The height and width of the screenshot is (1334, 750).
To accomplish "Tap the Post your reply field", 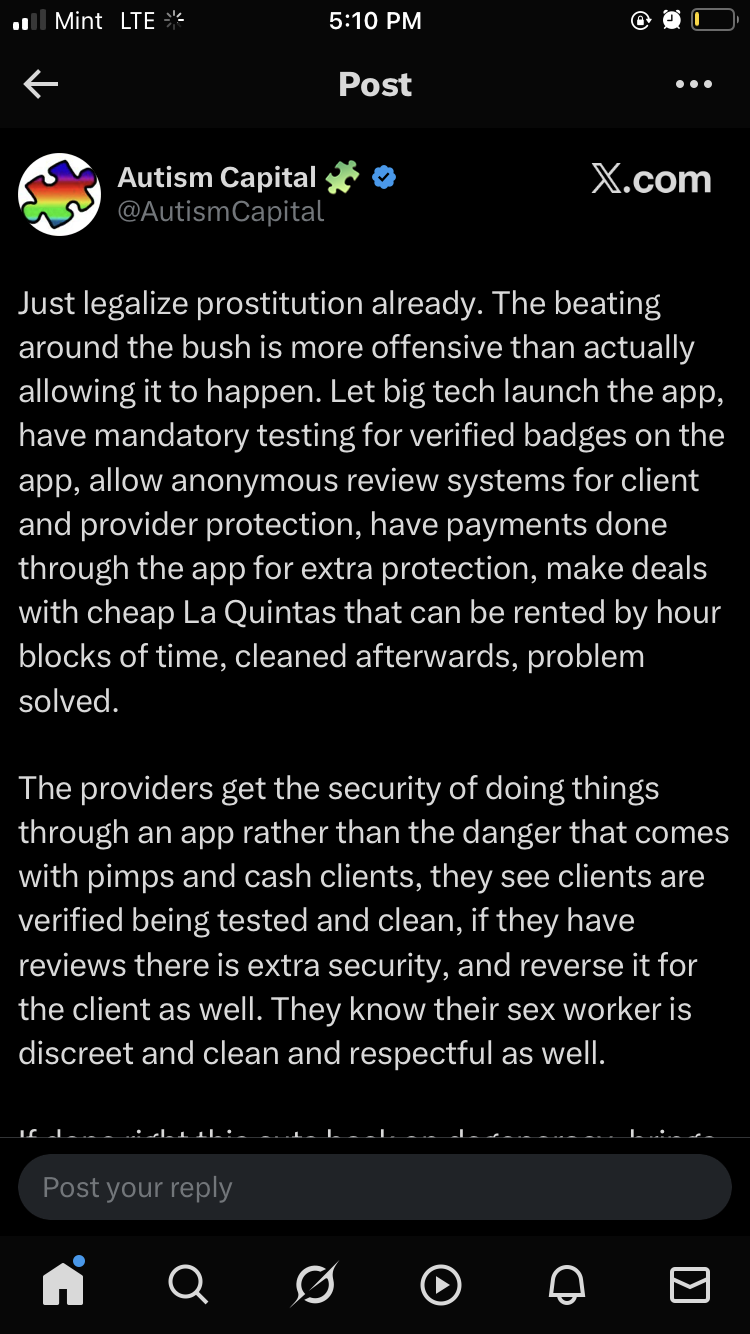I will (x=375, y=1187).
